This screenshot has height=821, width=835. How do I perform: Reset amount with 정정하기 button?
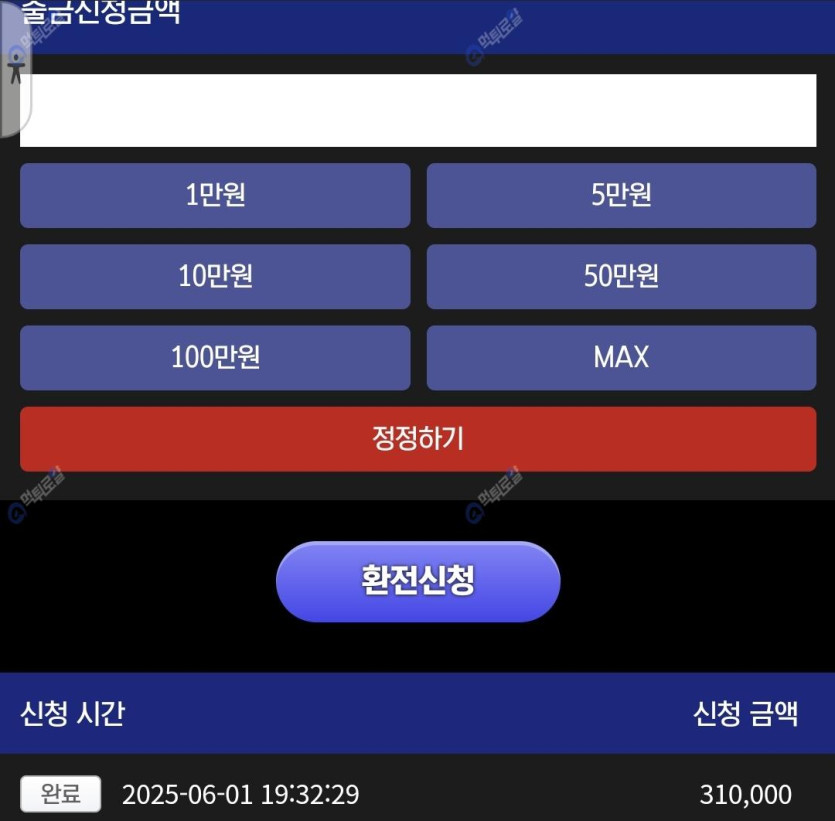click(418, 438)
